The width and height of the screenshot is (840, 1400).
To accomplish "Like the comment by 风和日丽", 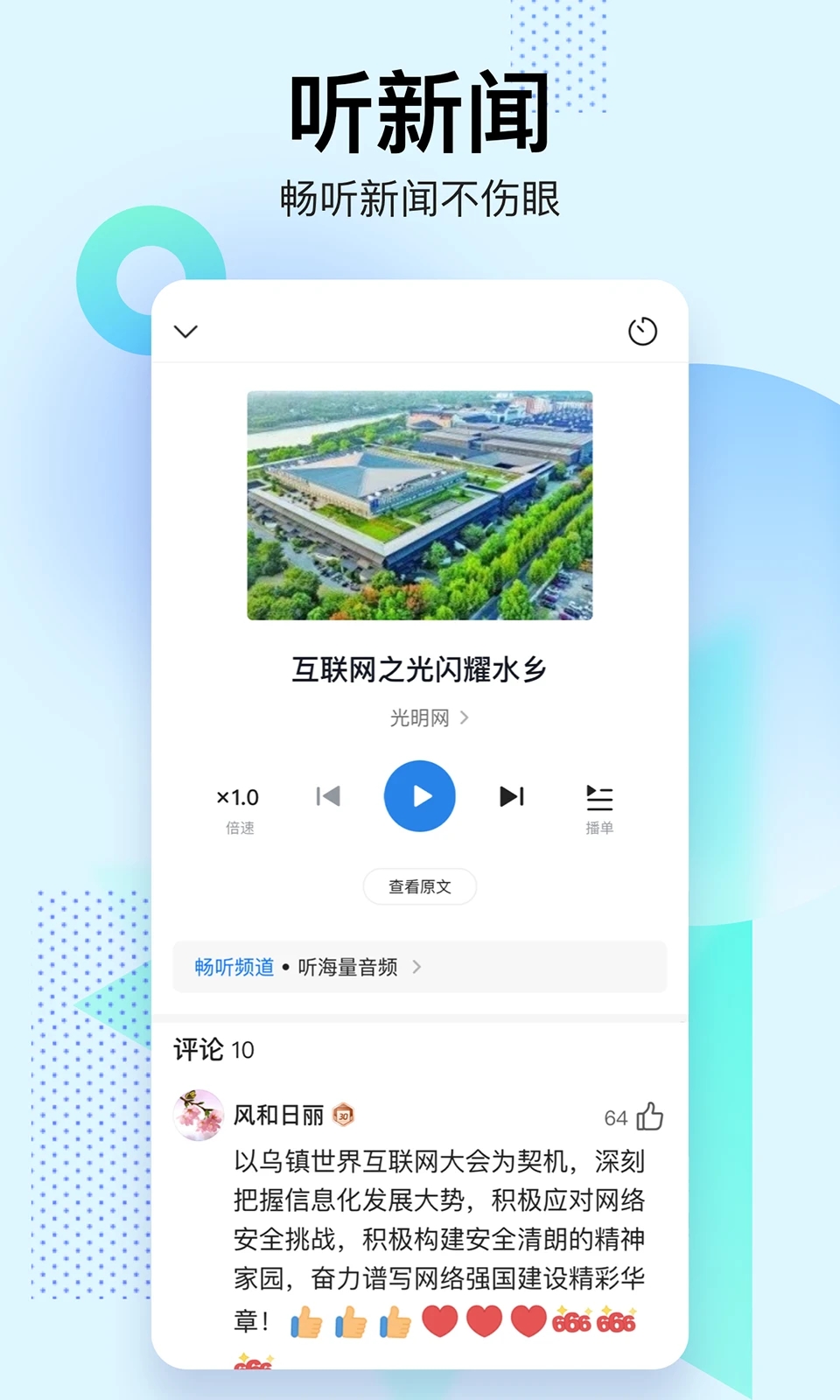I will click(x=650, y=1116).
